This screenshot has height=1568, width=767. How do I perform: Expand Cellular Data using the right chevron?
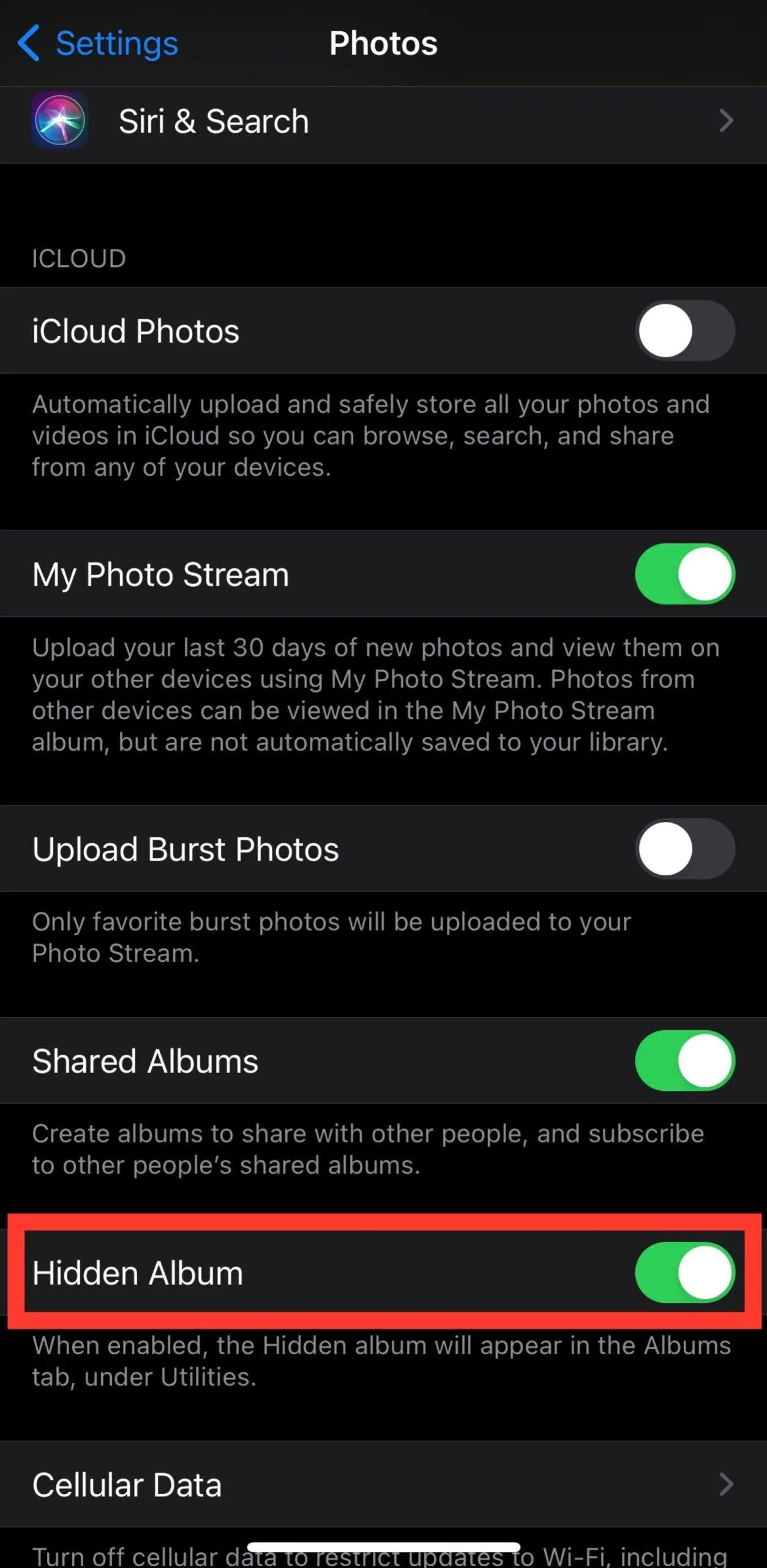click(726, 1484)
